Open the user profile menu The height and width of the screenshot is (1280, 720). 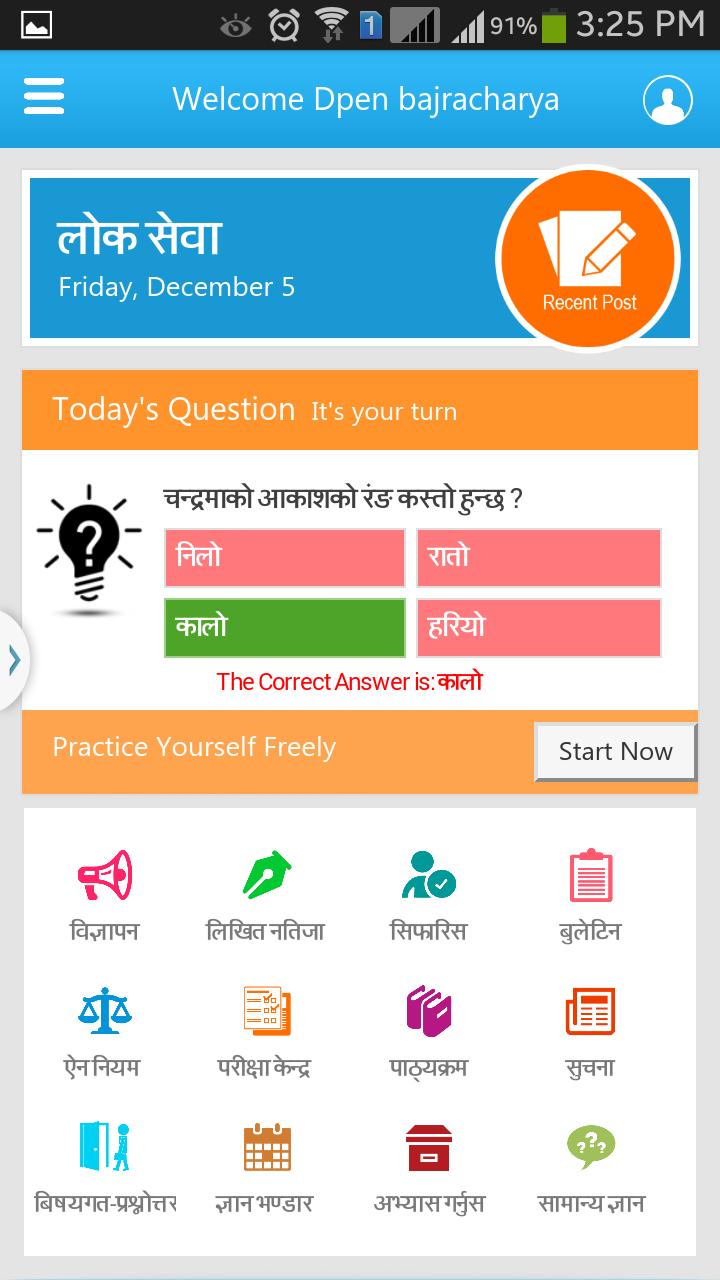(x=667, y=99)
